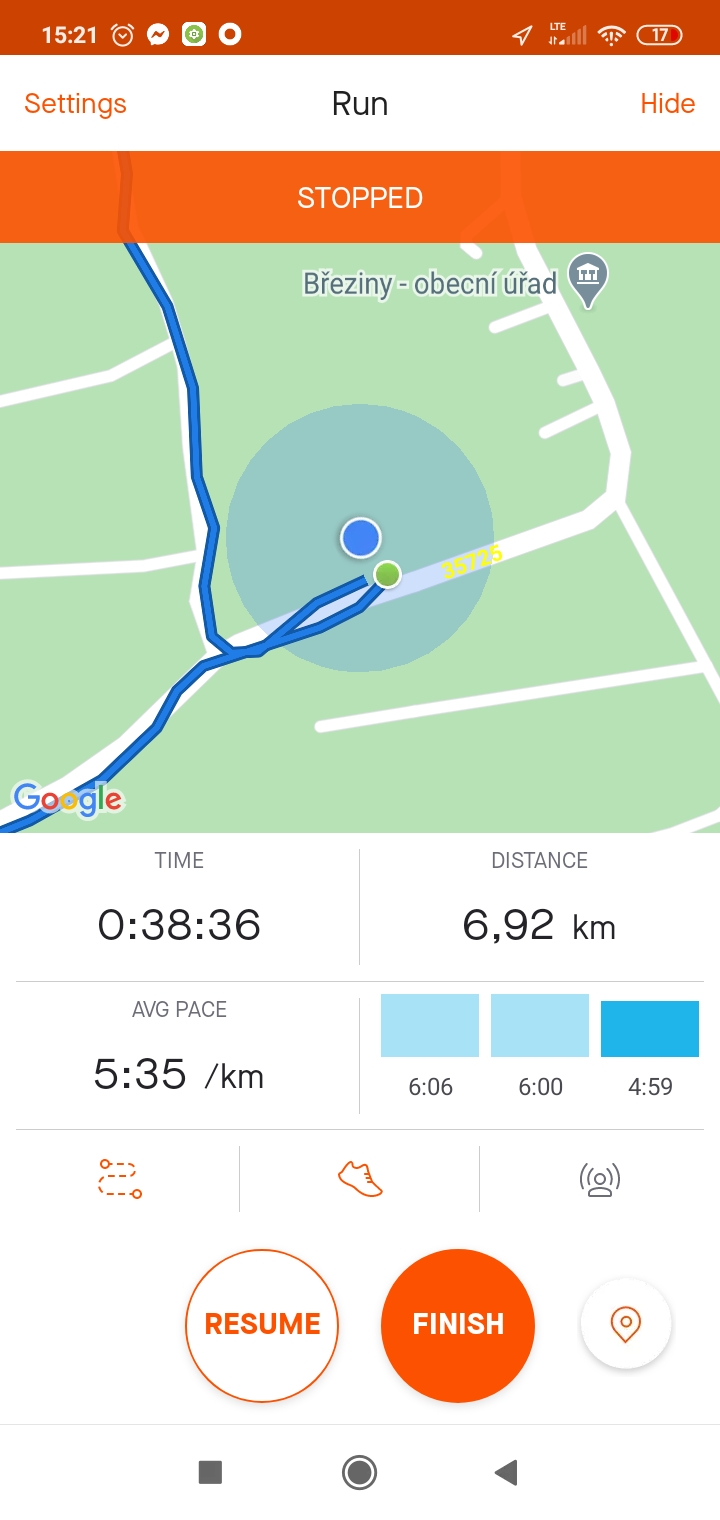720x1520 pixels.
Task: Go to the home screen
Action: click(x=359, y=1472)
